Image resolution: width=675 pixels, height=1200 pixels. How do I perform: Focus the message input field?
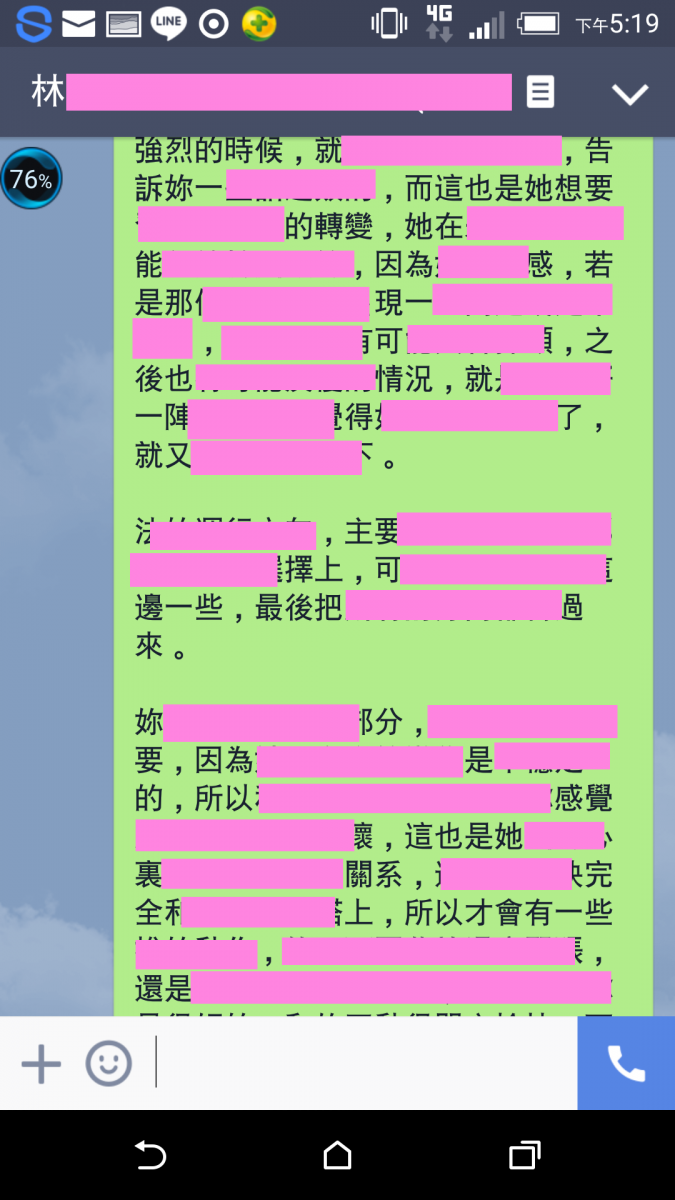365,1064
